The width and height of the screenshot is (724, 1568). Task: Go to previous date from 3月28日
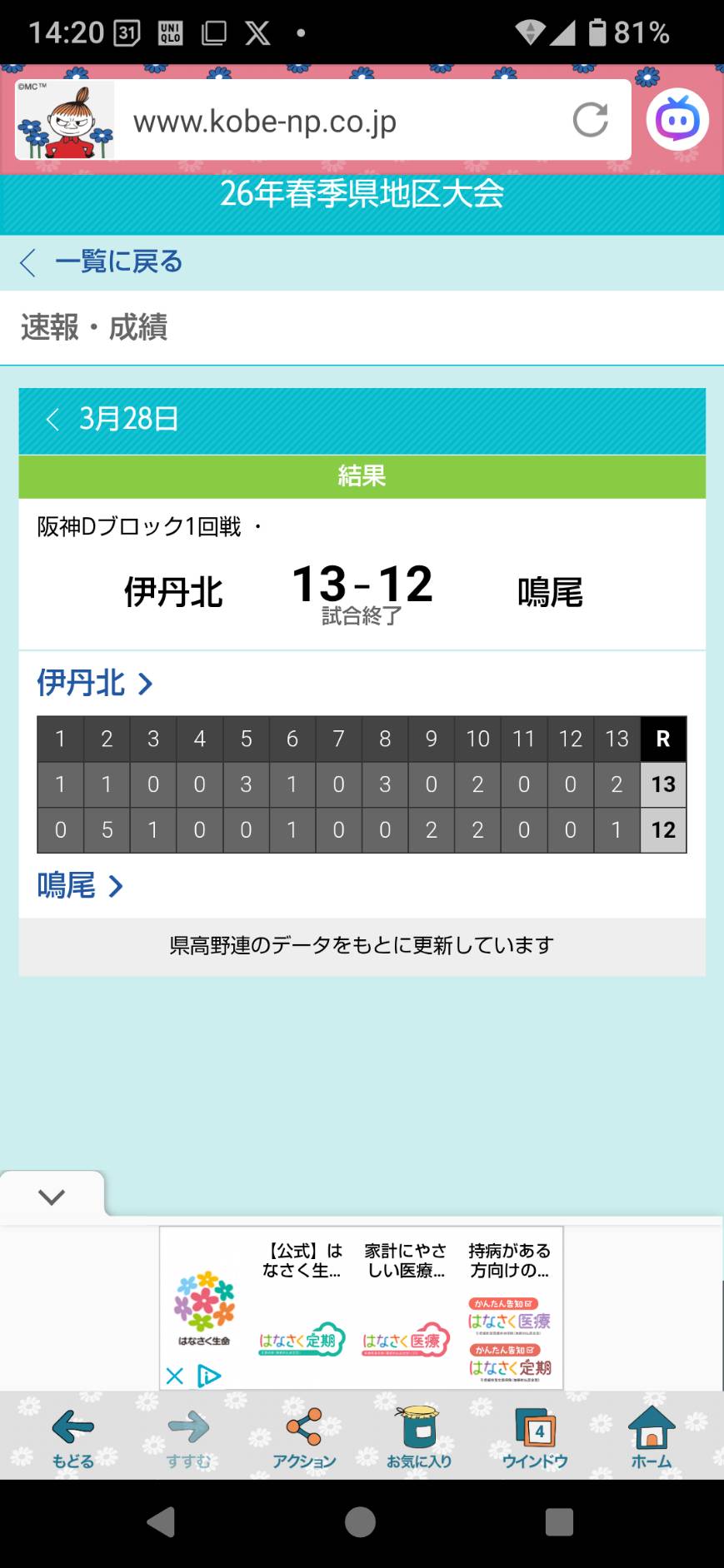(x=52, y=419)
